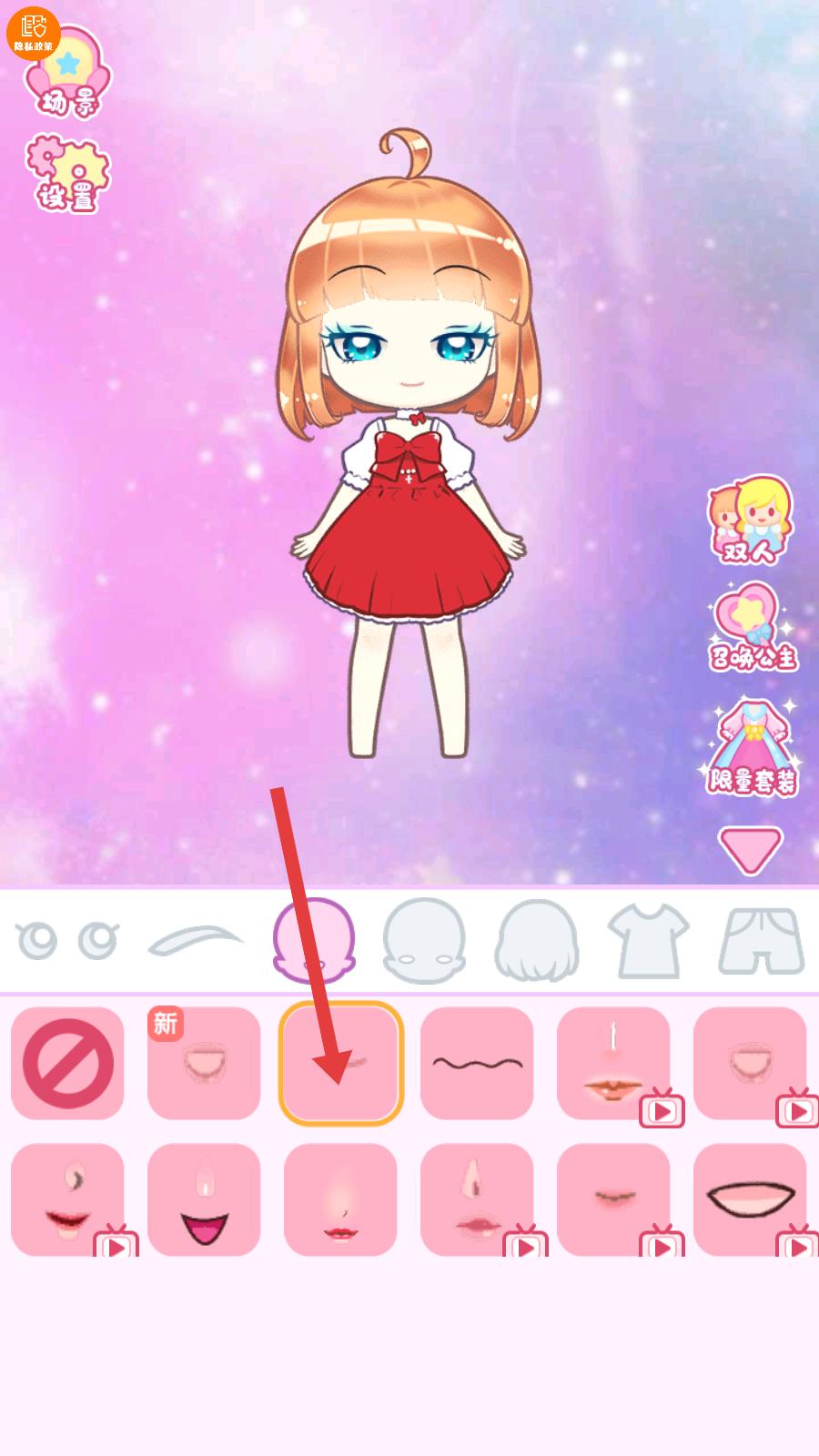
Task: Collapse the panel with the pink triangle
Action: pos(750,851)
